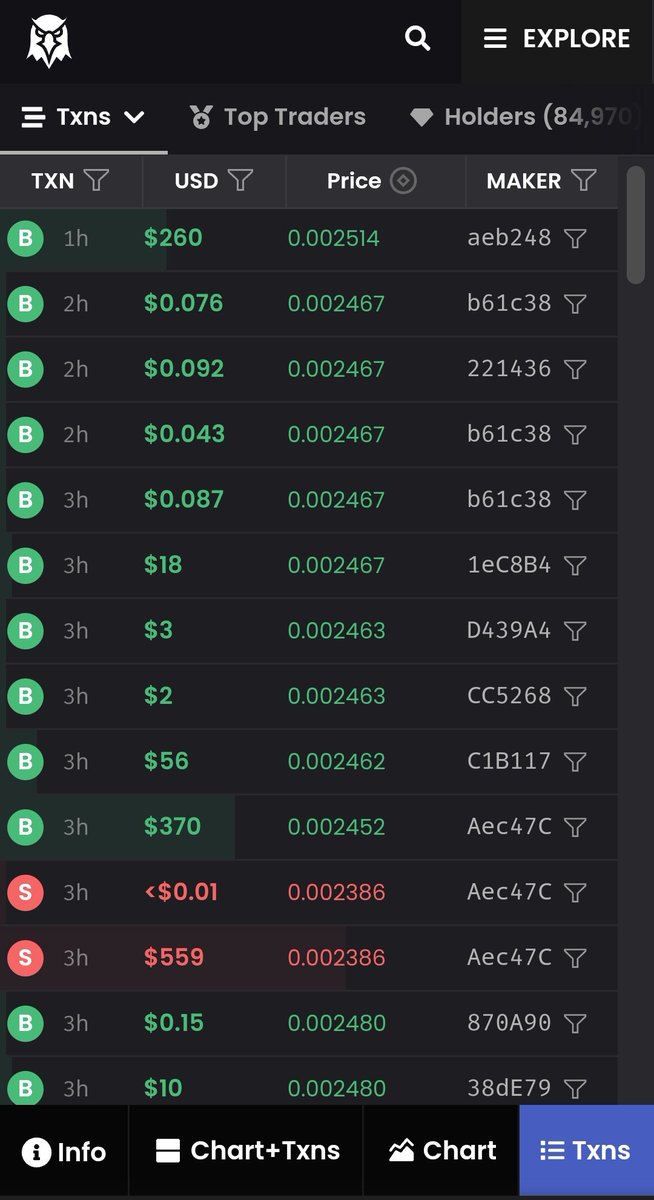Open the EXPLORE menu

tap(557, 39)
